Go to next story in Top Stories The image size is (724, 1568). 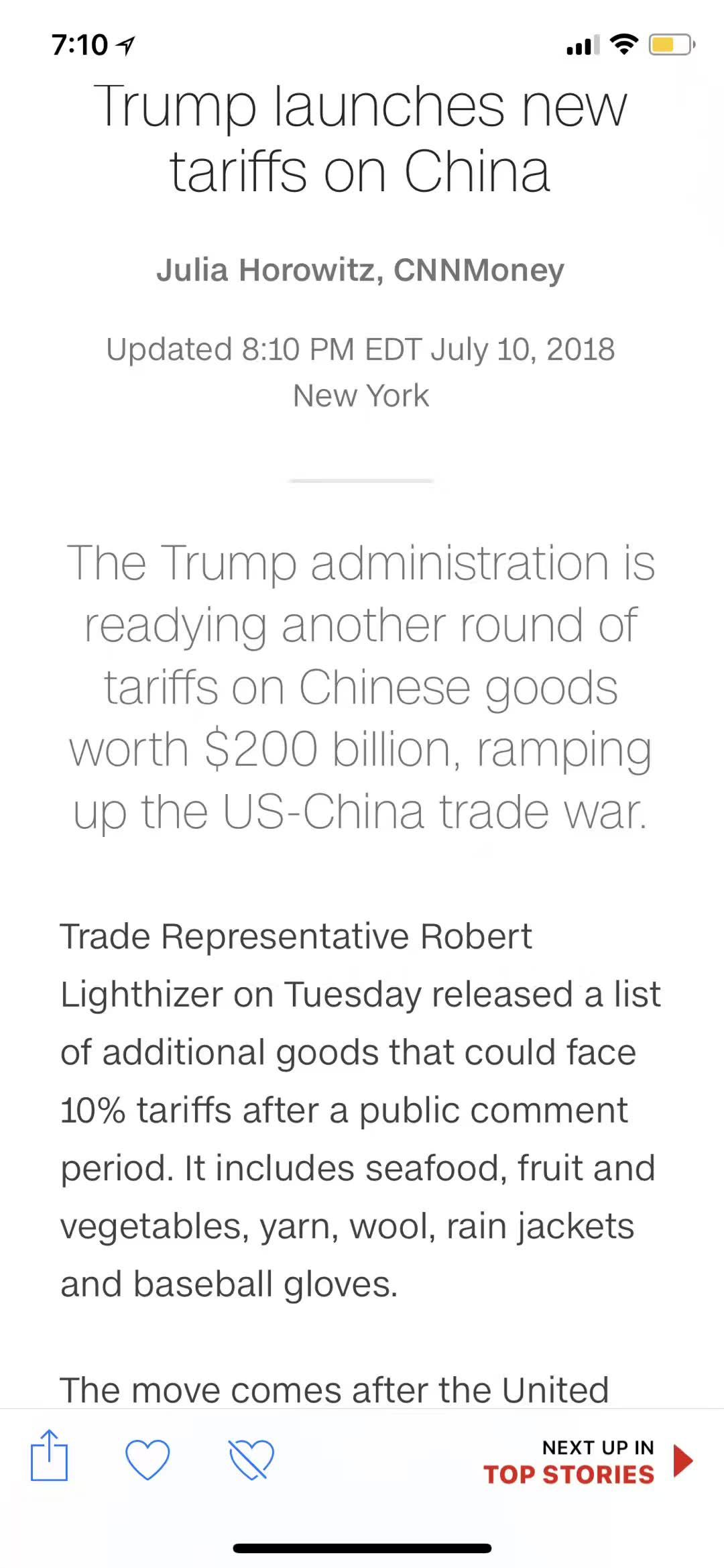pyautogui.click(x=589, y=1461)
